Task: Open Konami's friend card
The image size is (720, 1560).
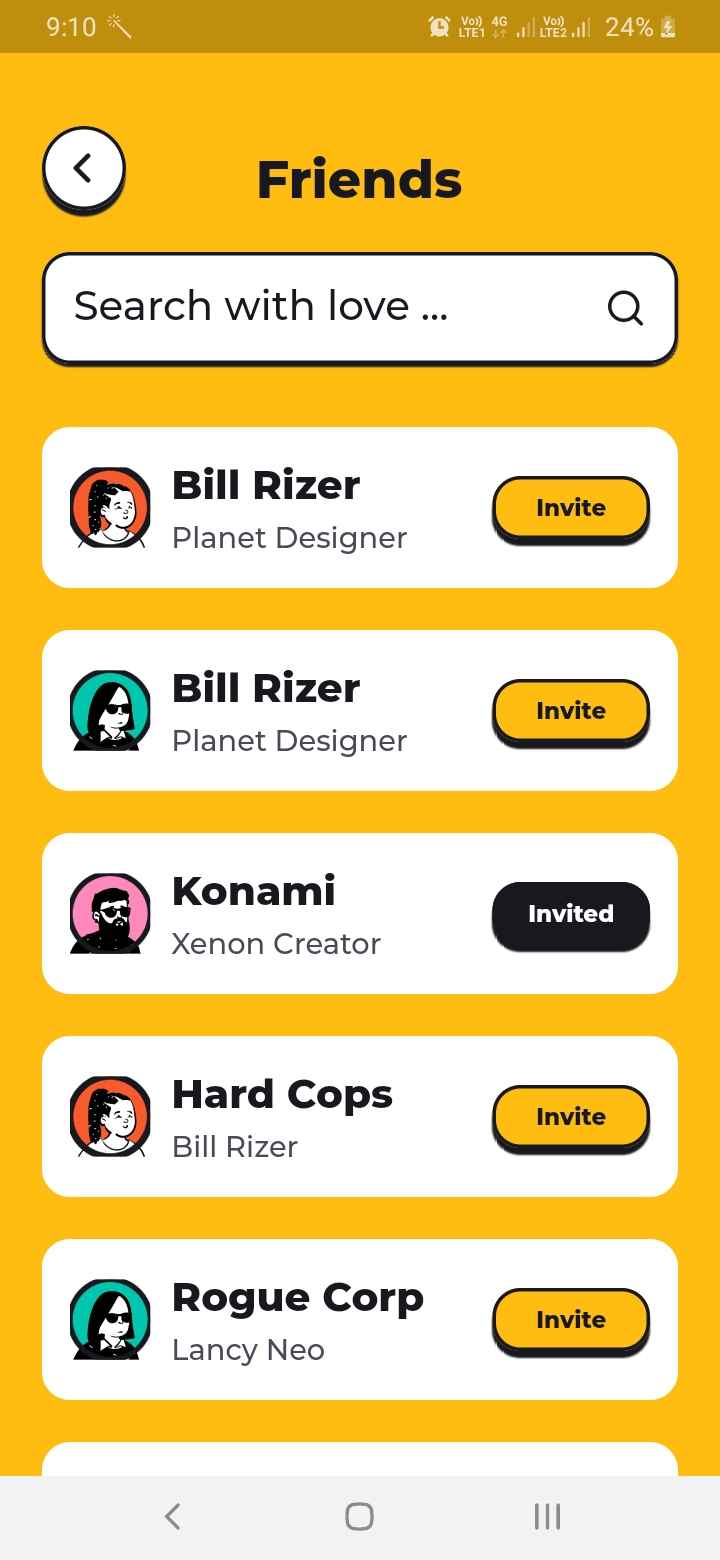Action: 360,914
